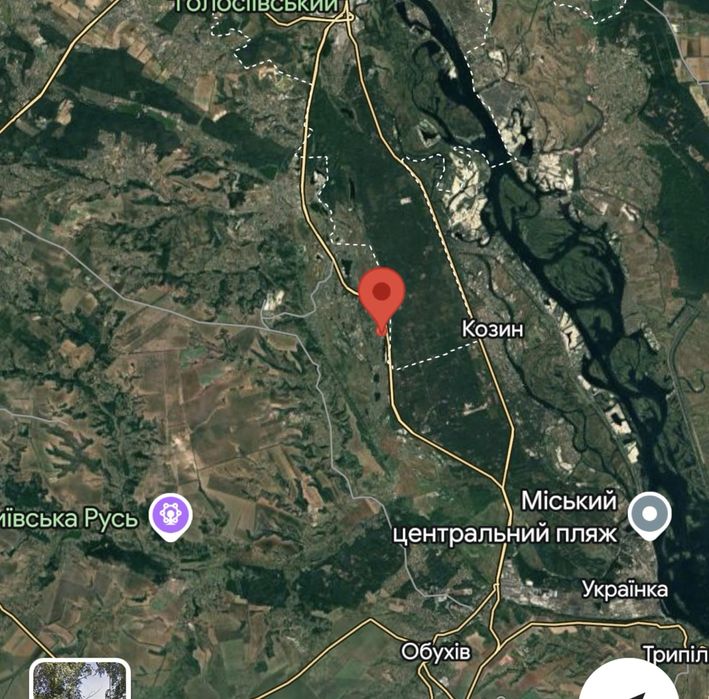709x699 pixels.
Task: Tap the red dropped pin on the map
Action: point(381,294)
